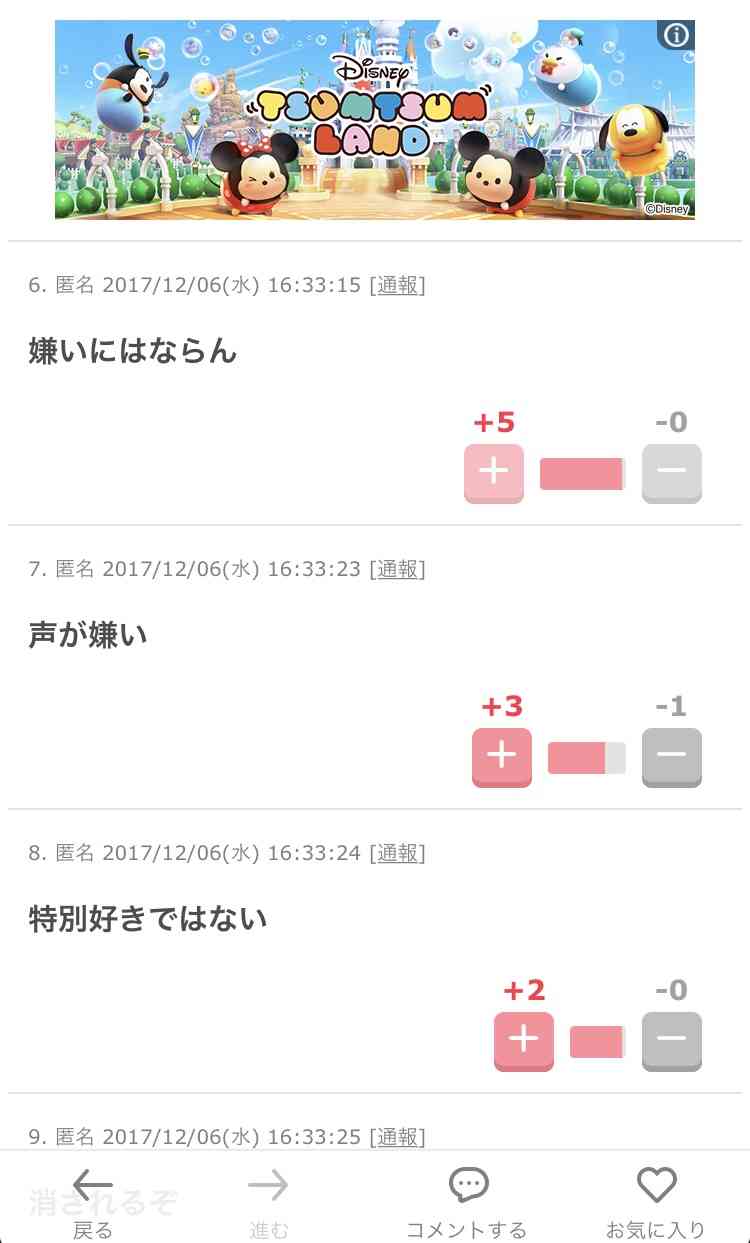Report comment 8 via 通報 link
Viewport: 750px width, 1243px height.
pos(397,853)
